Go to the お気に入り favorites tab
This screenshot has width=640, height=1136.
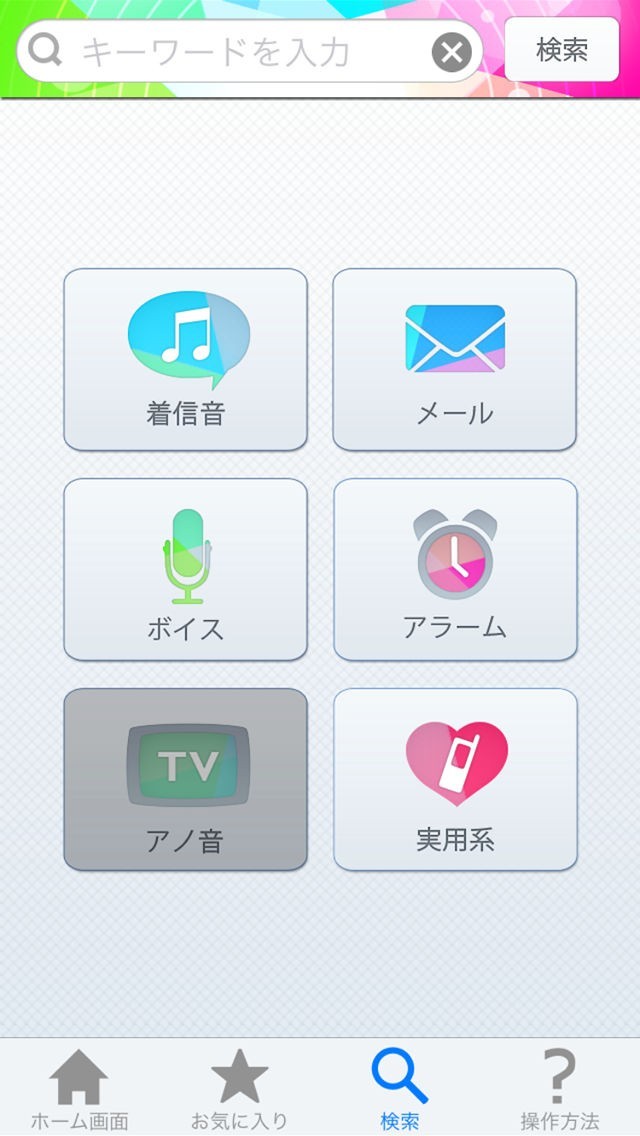coord(239,1088)
